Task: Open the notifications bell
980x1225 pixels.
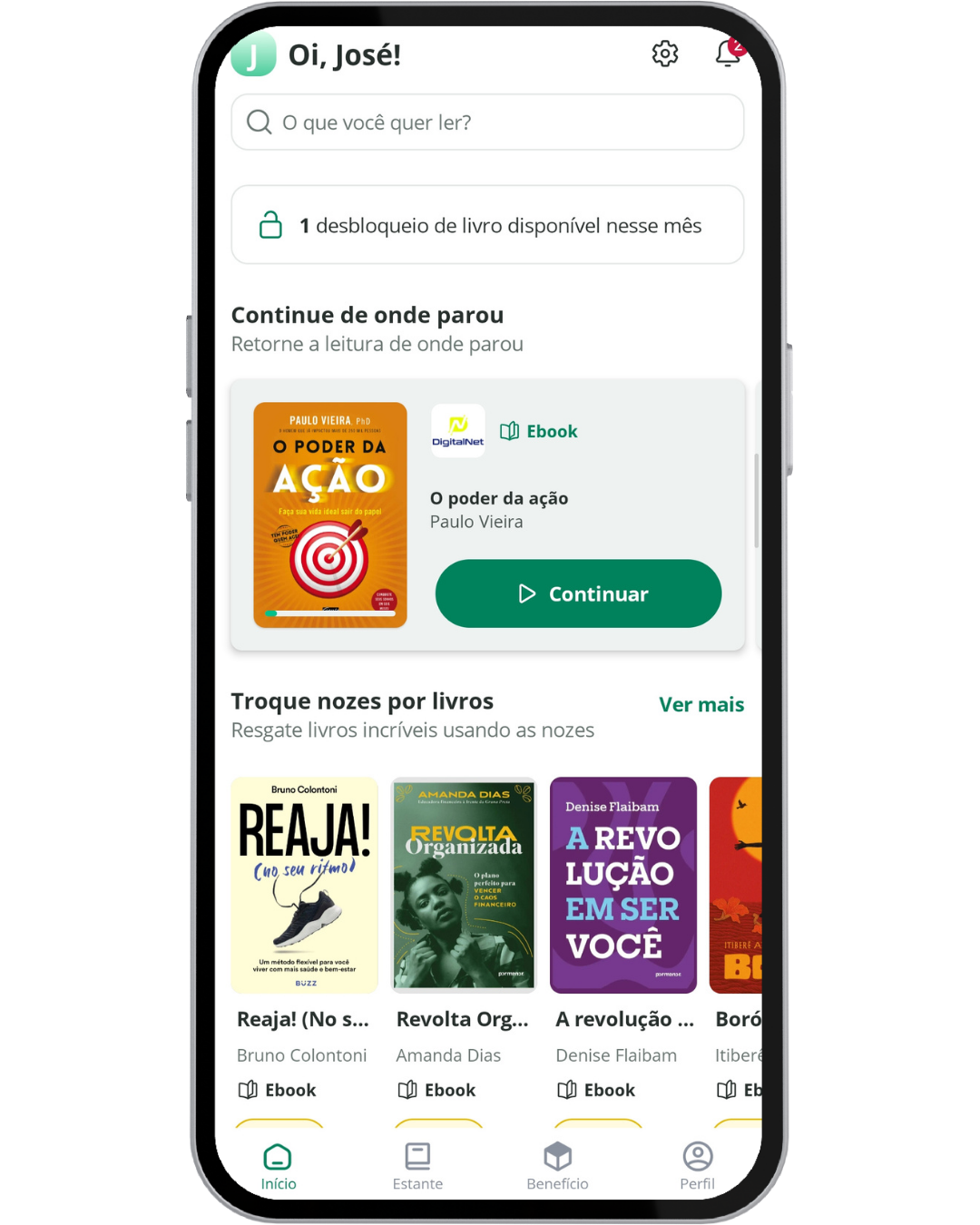Action: pos(728,54)
